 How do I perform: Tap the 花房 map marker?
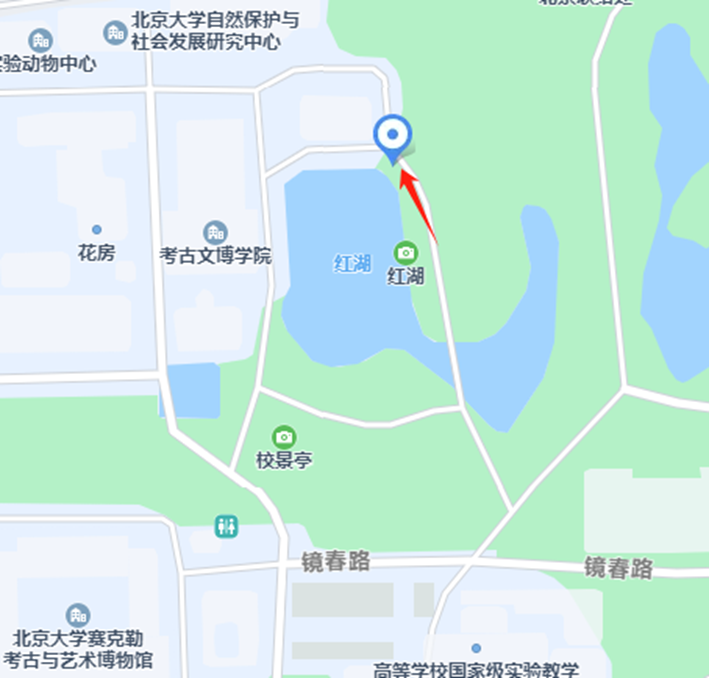pos(97,230)
